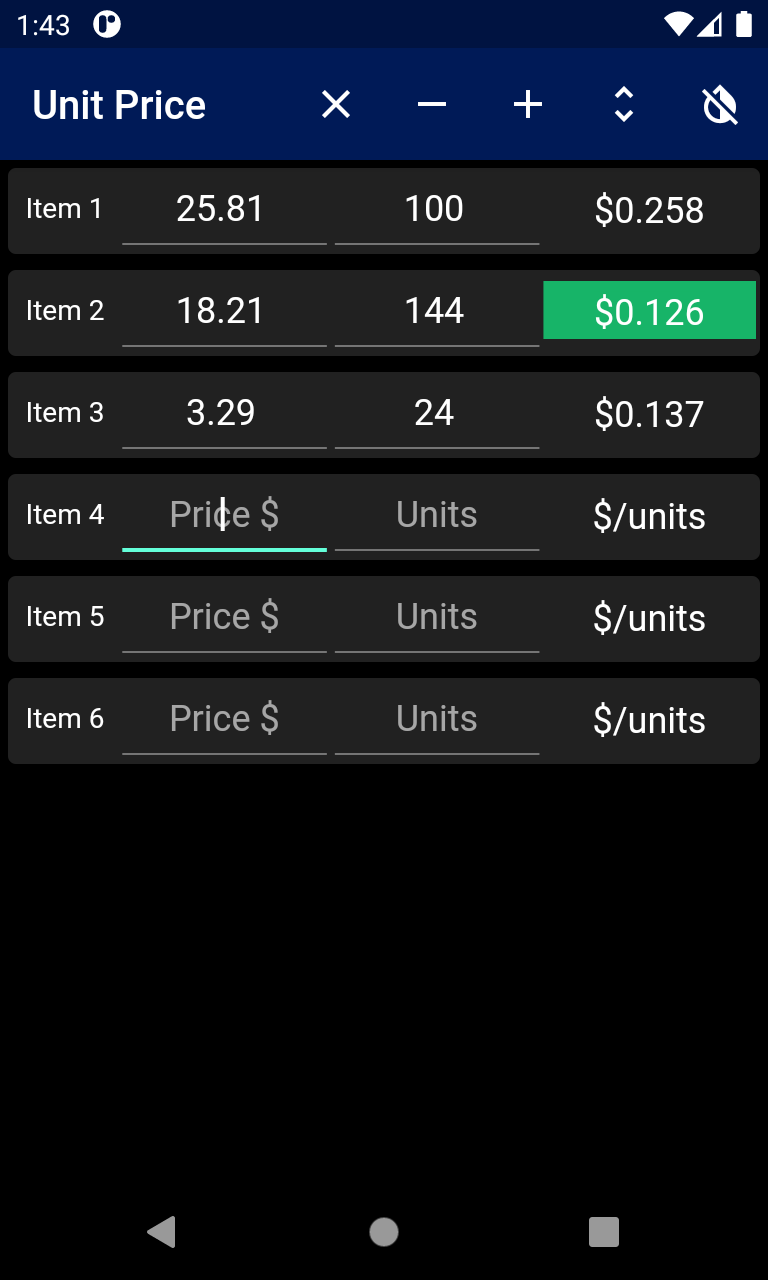Enter a price in Item 5 field
Screen dimensions: 768x1280
[224, 618]
